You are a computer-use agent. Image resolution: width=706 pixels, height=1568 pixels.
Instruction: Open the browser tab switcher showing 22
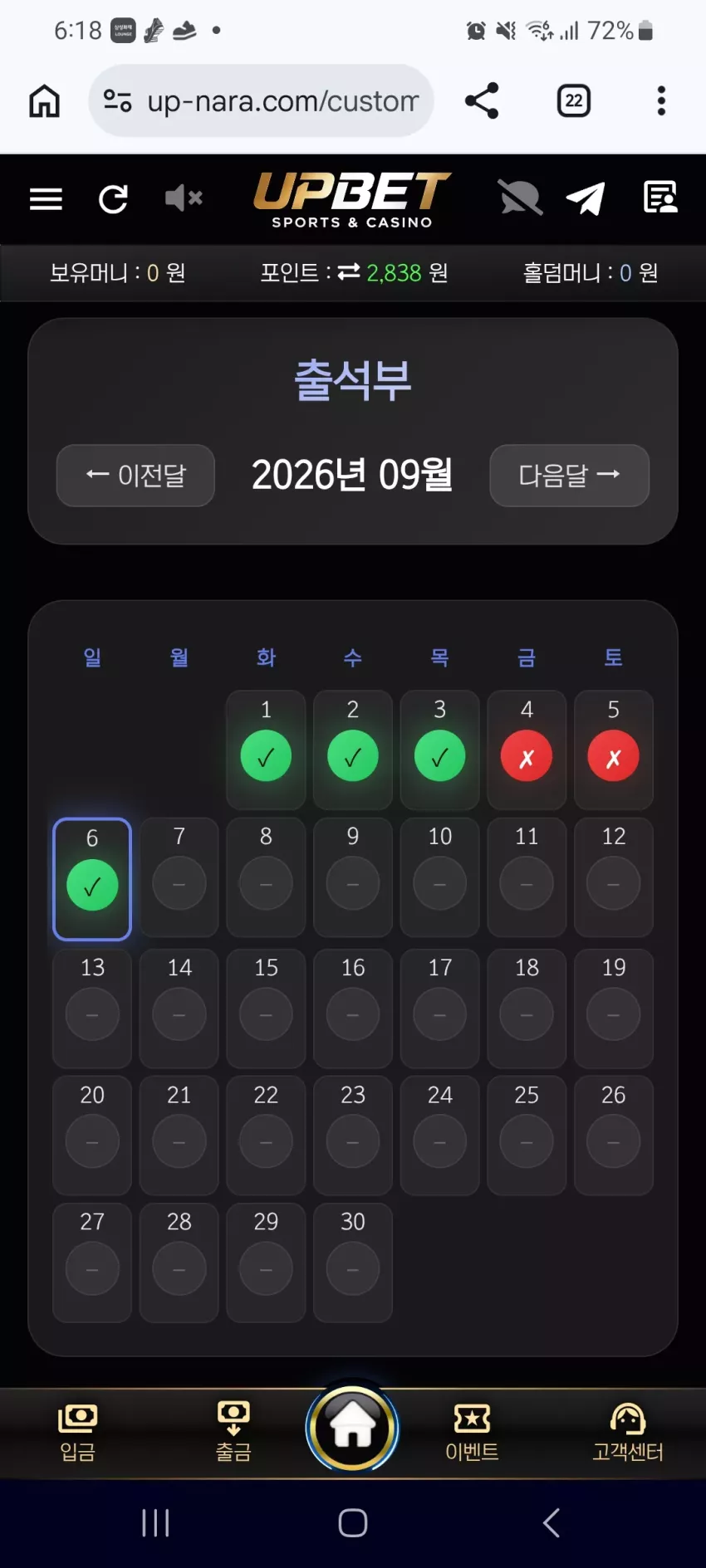click(x=574, y=100)
